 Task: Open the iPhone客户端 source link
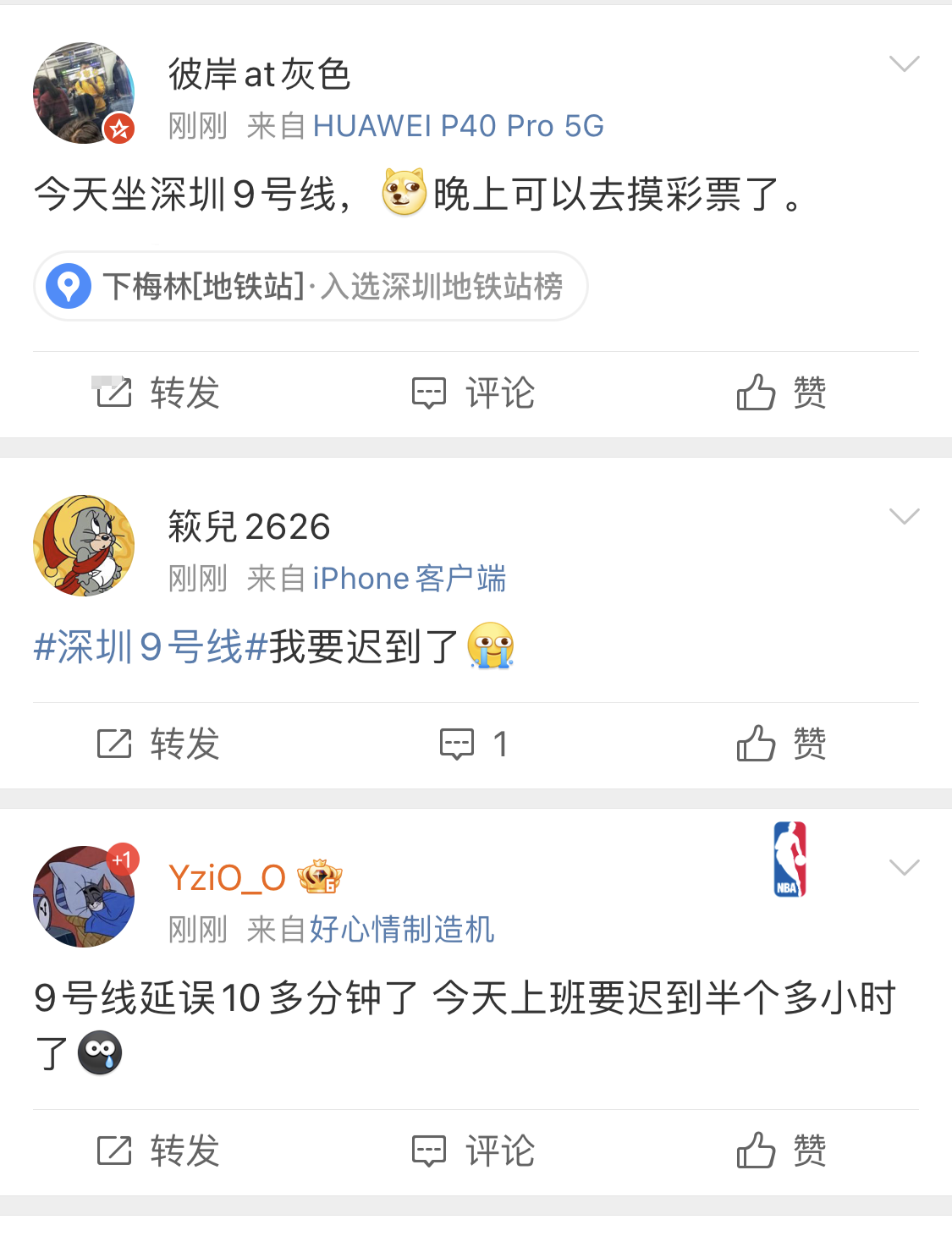409,579
